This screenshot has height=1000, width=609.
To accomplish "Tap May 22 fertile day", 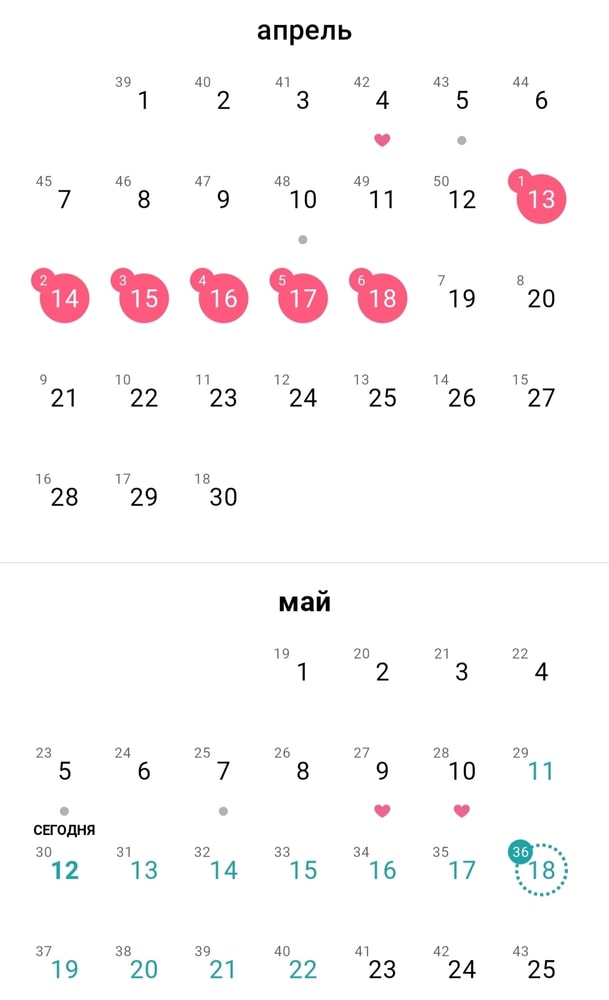I will coord(302,969).
